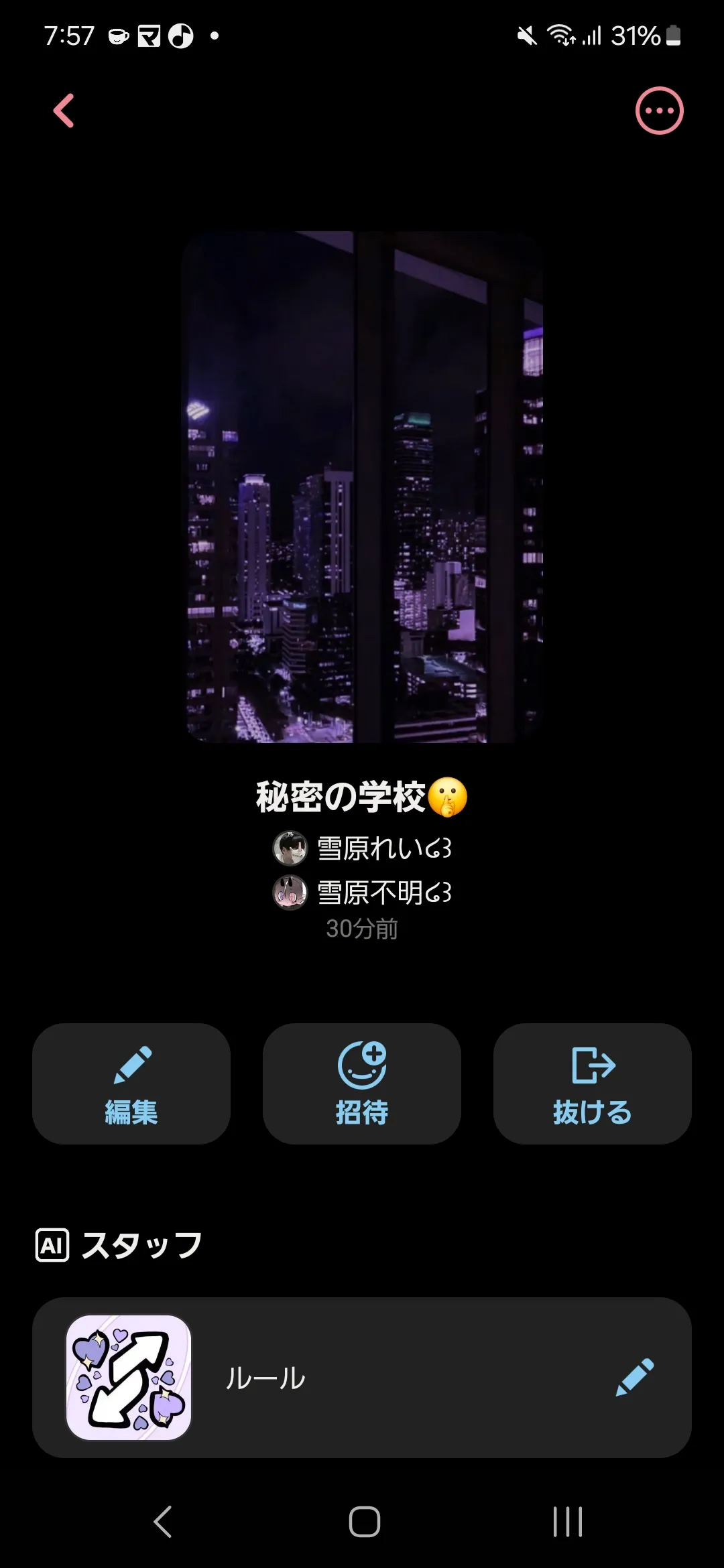Tap the 編集 edit button
Screen dimensions: 724x1568
coord(131,1083)
